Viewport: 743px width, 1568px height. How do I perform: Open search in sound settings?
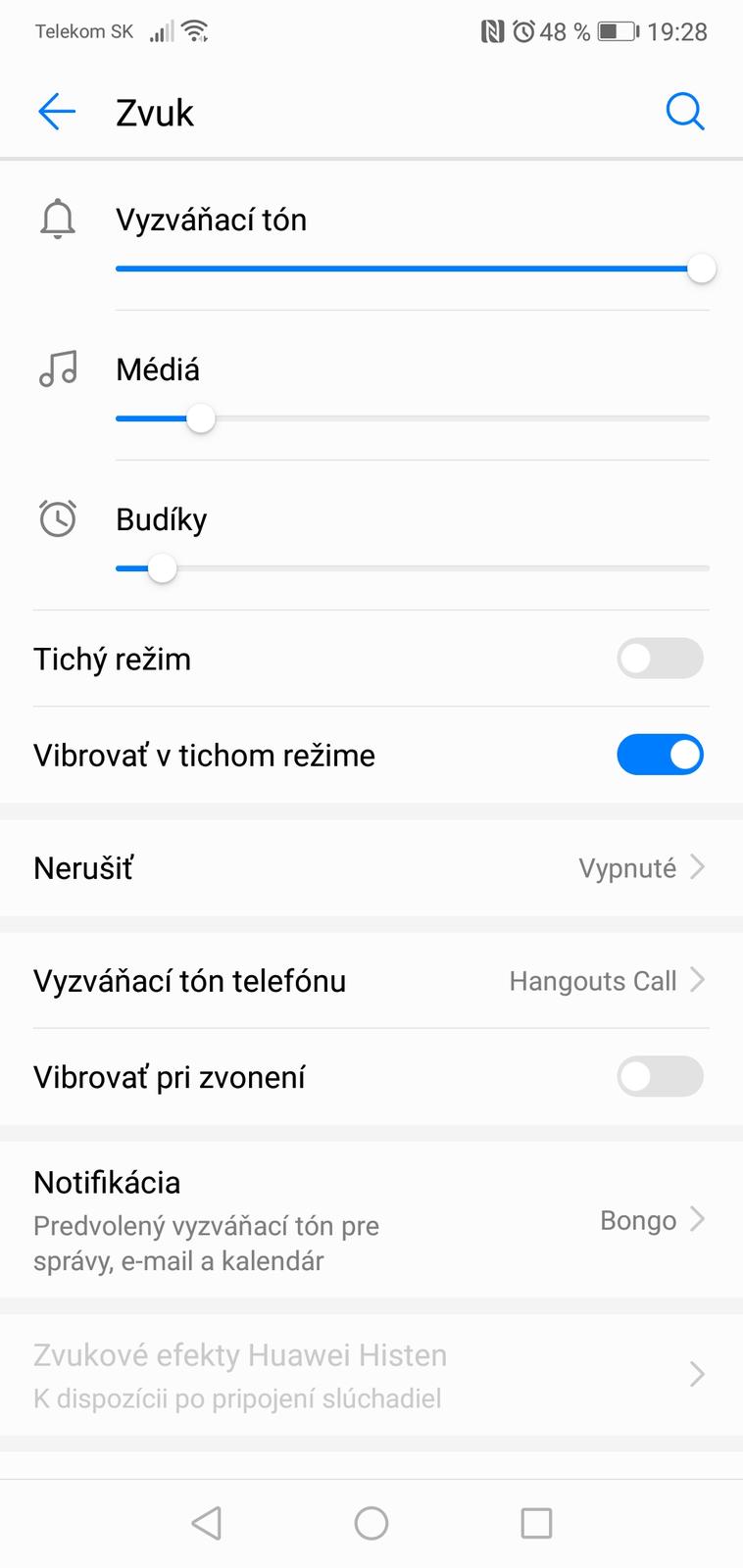tap(684, 112)
